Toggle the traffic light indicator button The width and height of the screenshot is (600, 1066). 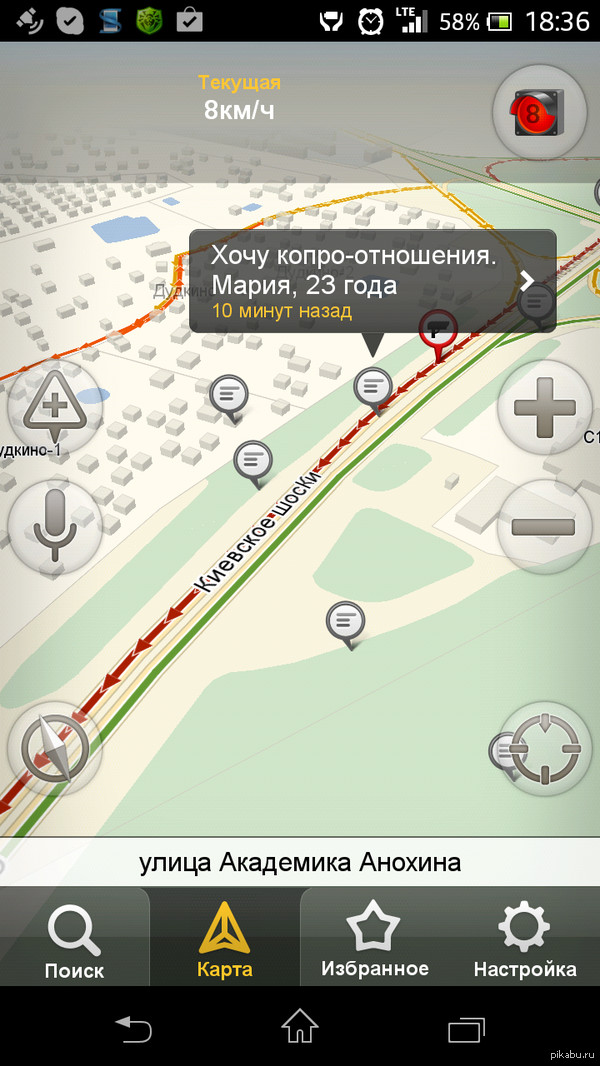[540, 114]
